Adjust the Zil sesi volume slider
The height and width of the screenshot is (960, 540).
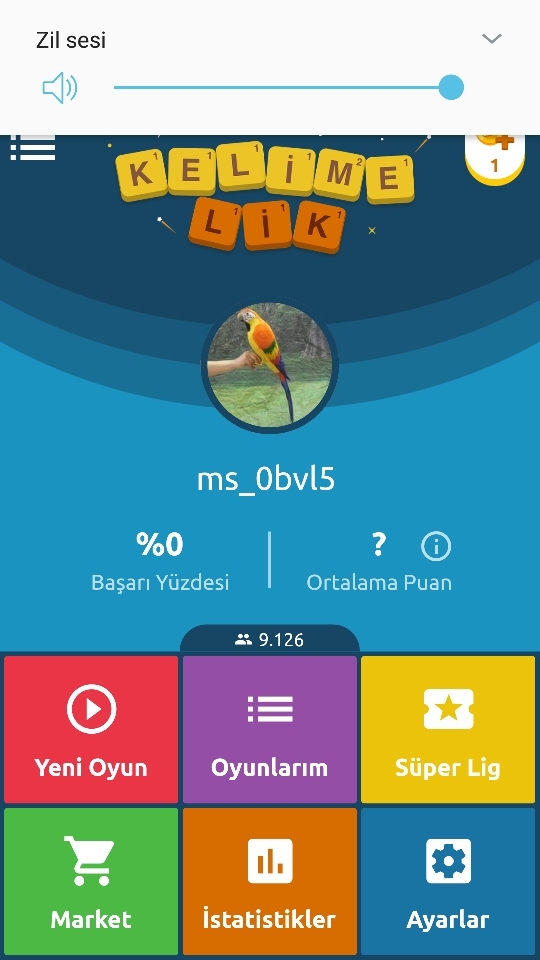point(288,88)
